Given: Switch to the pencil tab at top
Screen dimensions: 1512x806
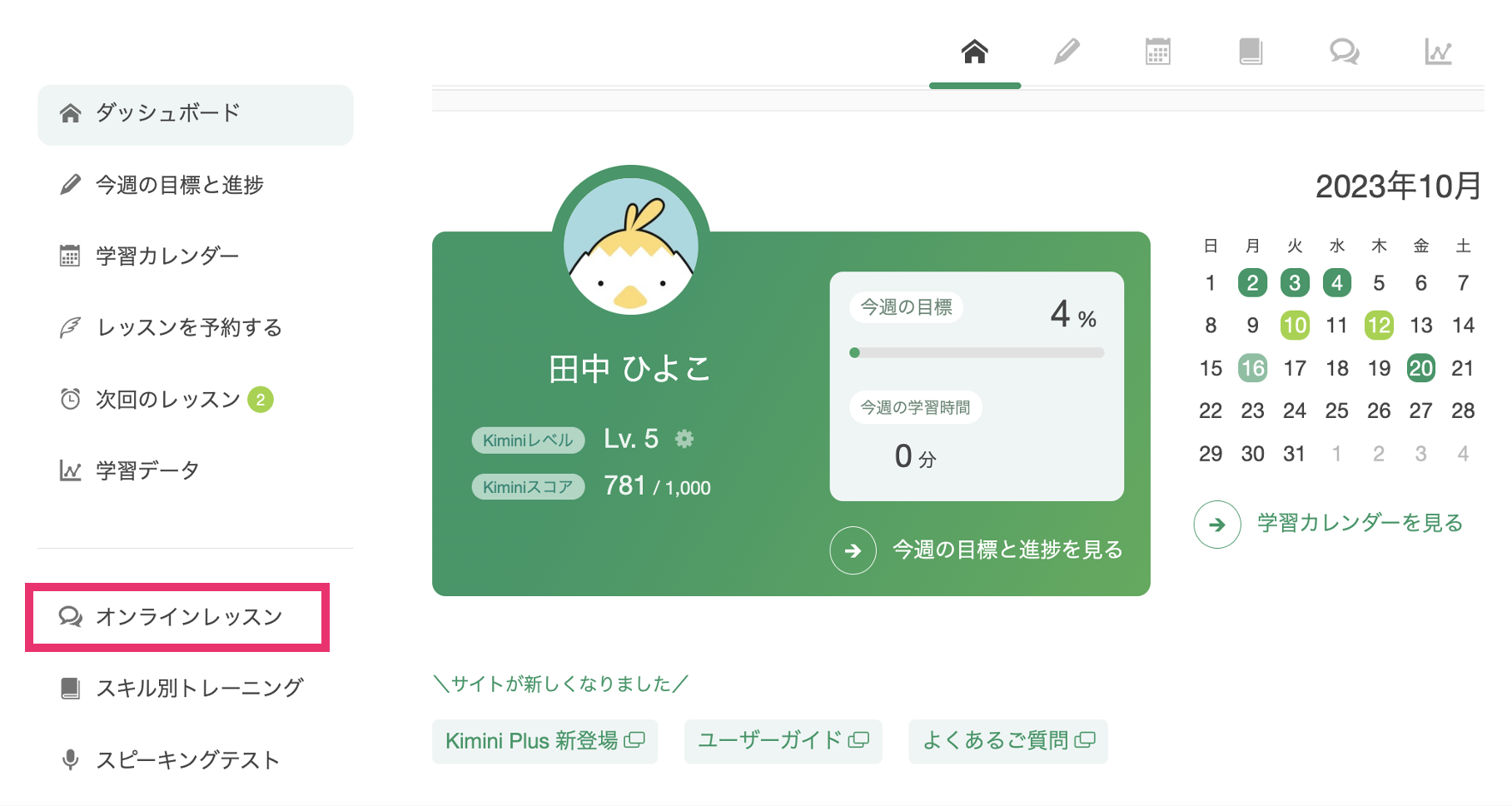Looking at the screenshot, I should coord(1067,52).
